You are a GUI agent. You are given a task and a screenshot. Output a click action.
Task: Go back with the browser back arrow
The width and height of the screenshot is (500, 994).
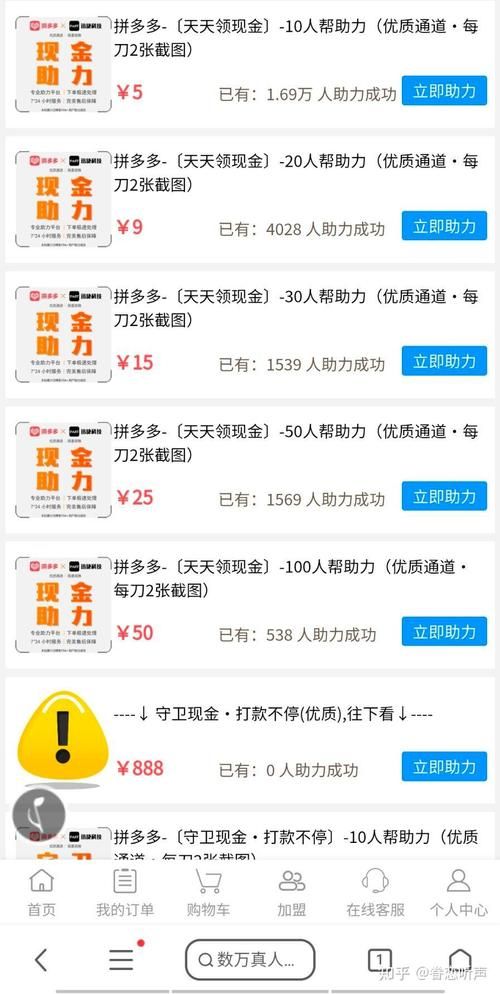coord(41,960)
